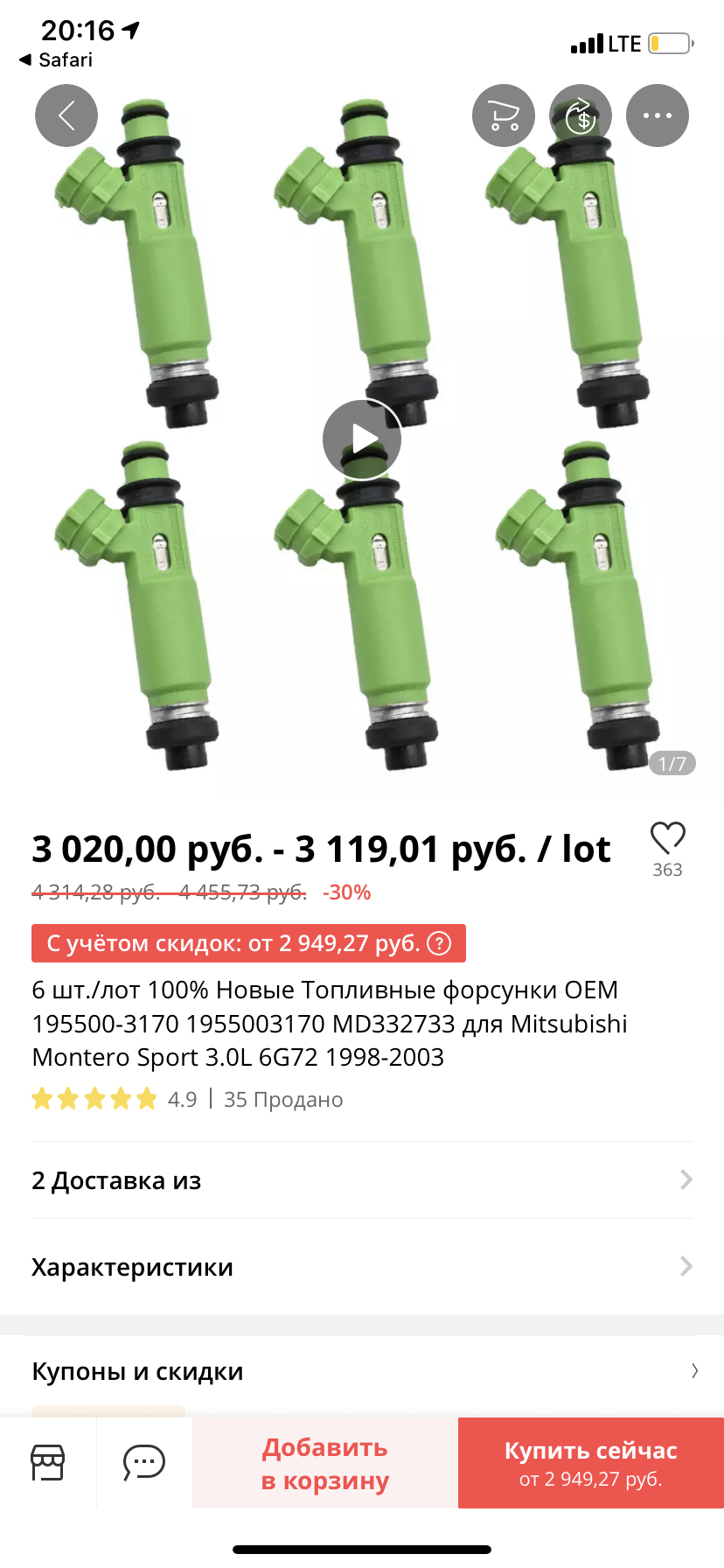
Task: Return to Safari via status bar link
Action: (56, 59)
